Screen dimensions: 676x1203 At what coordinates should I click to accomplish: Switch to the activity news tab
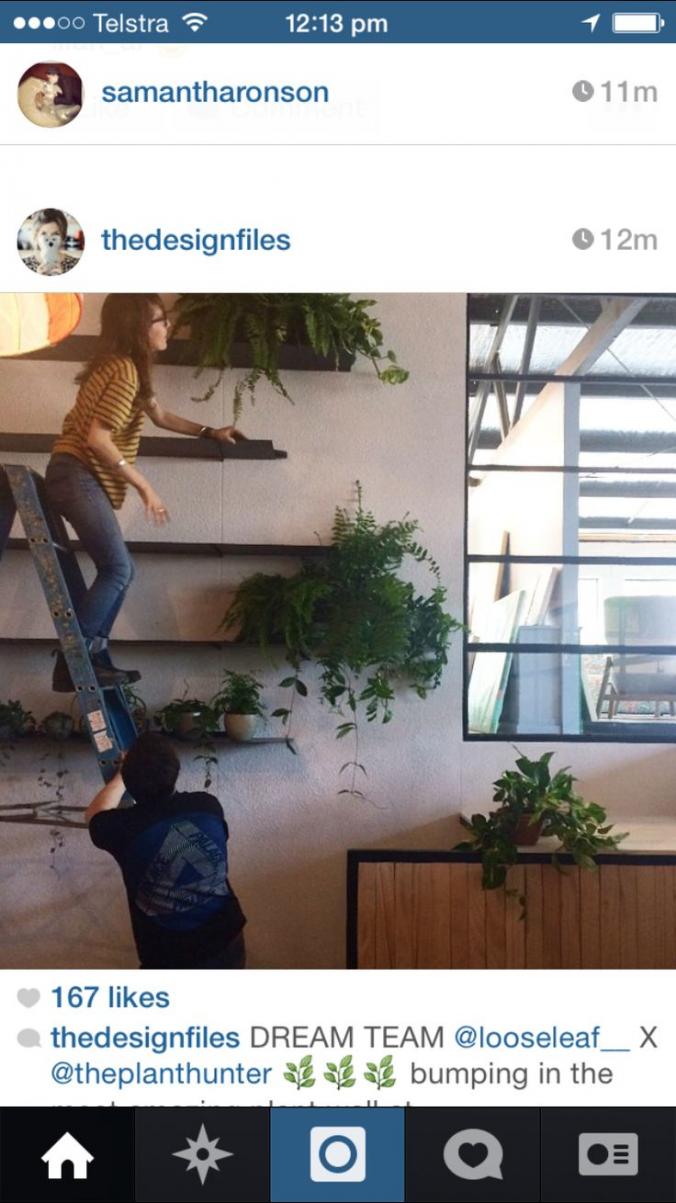(x=472, y=1156)
